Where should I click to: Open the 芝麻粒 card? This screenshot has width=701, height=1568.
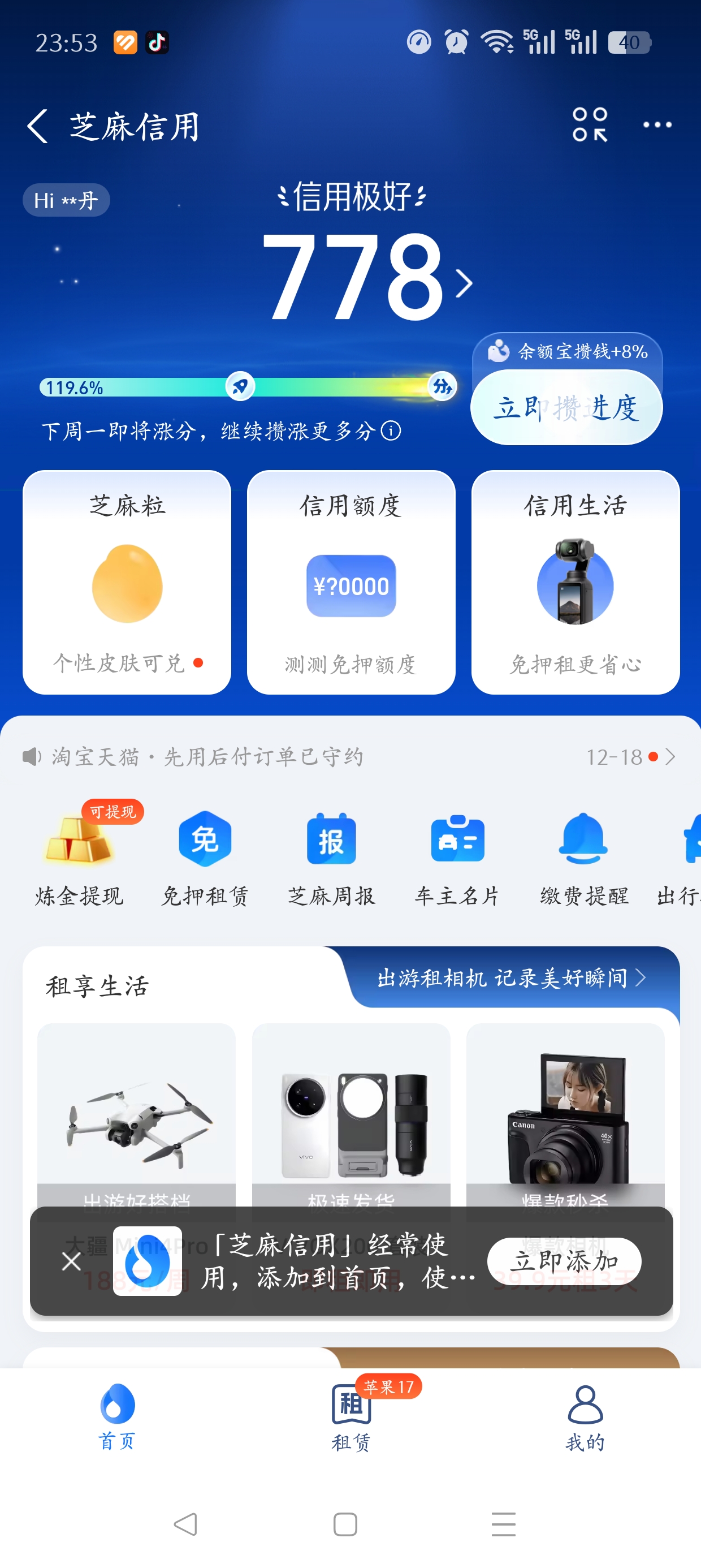[127, 582]
